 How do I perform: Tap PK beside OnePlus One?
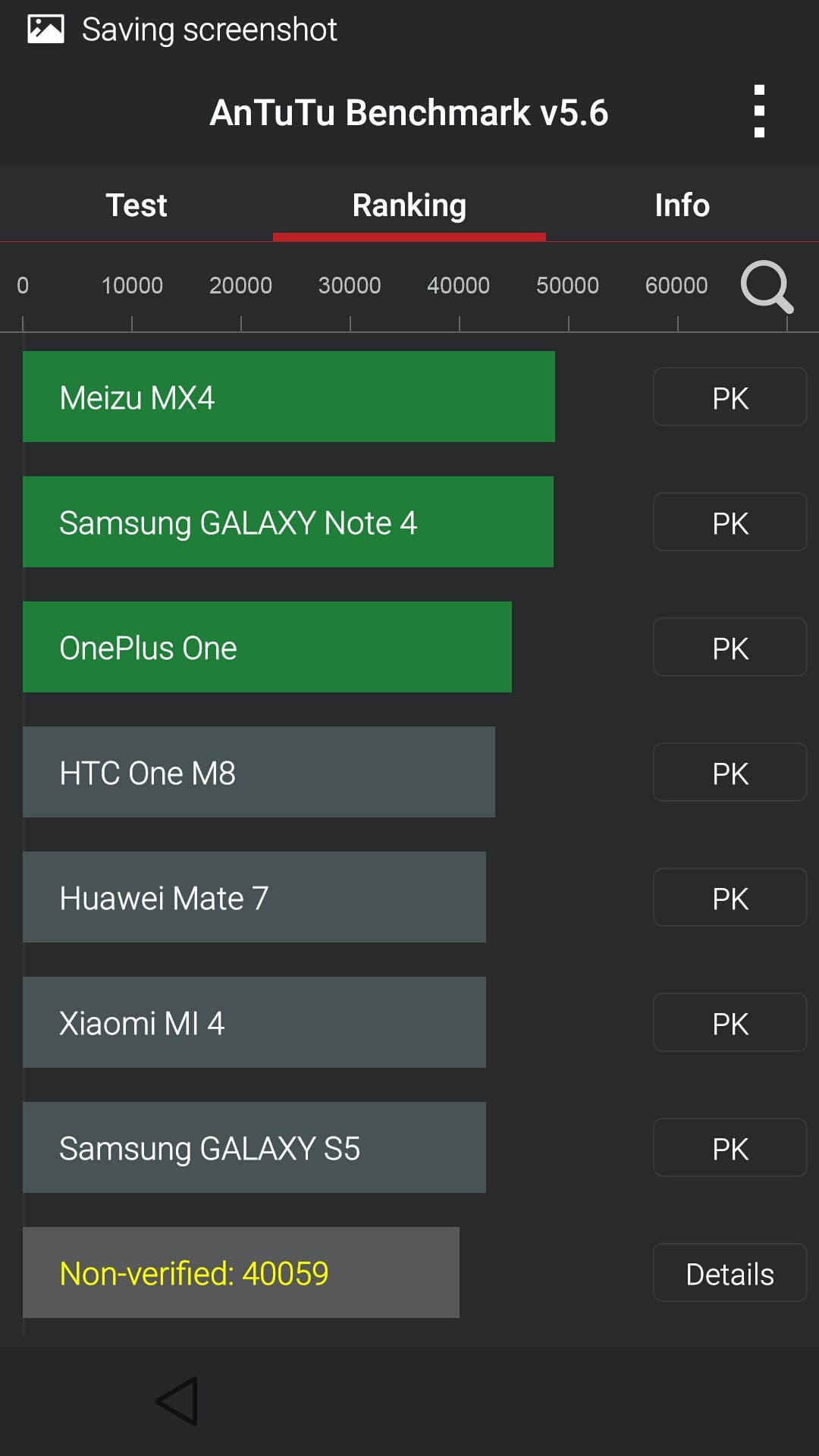[x=730, y=648]
